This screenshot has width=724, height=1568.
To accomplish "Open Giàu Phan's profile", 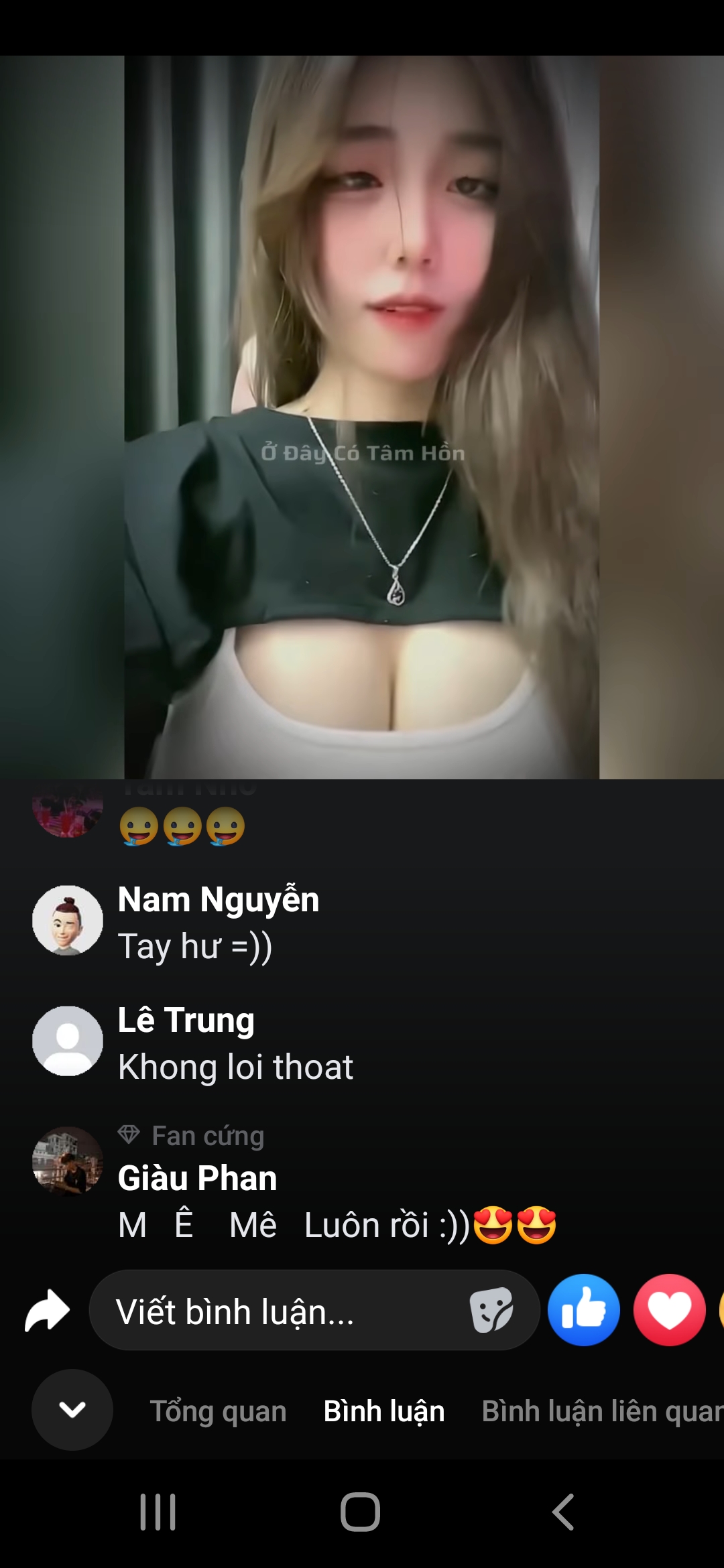I will point(197,1178).
